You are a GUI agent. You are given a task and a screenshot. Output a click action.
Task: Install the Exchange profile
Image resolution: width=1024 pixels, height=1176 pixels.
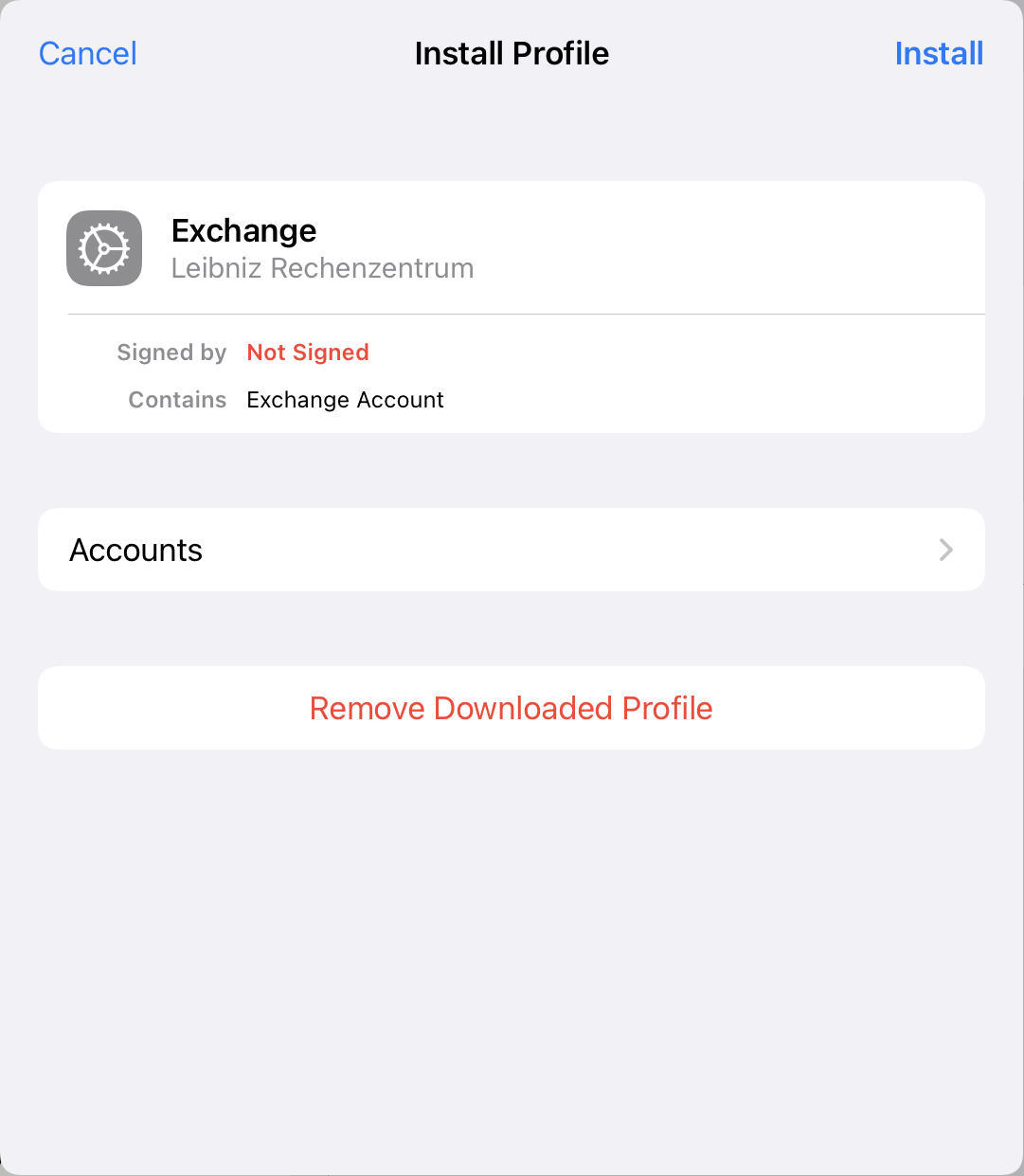pyautogui.click(x=938, y=54)
